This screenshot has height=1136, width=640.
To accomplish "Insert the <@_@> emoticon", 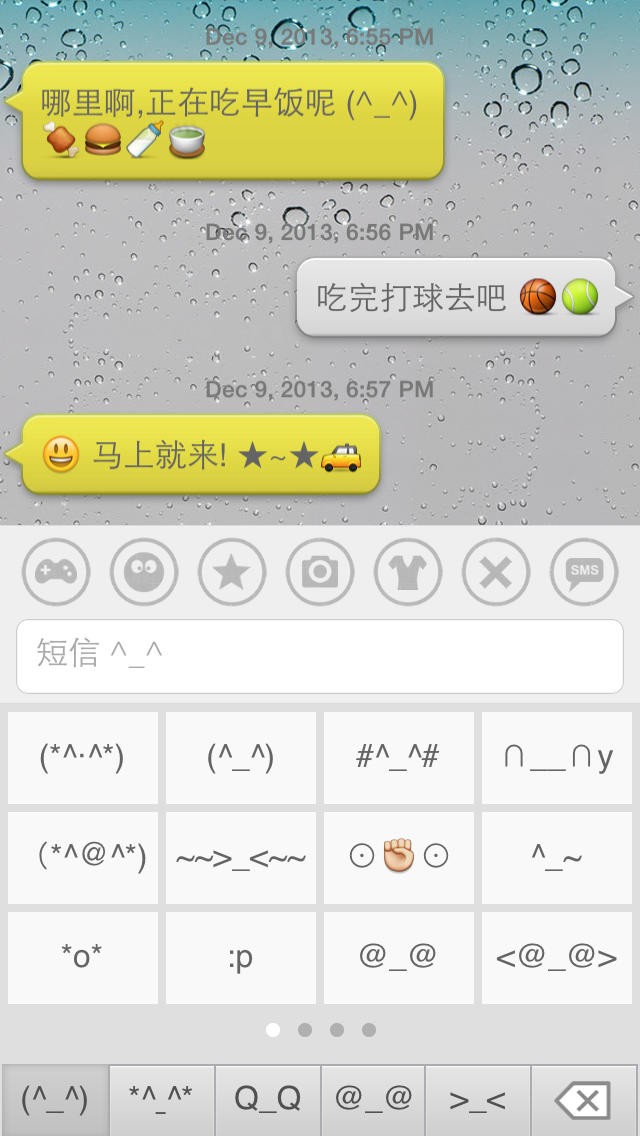I will coord(557,958).
